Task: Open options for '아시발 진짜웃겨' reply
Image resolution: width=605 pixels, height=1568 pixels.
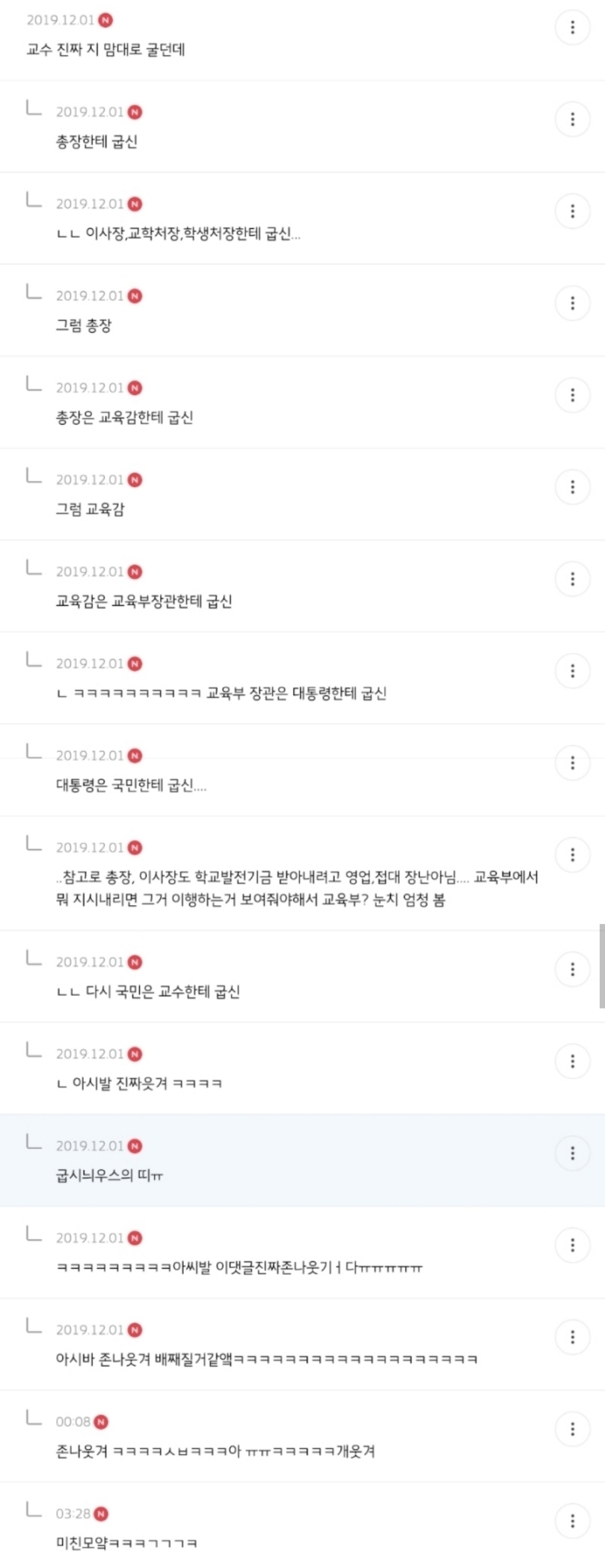Action: [572, 1062]
